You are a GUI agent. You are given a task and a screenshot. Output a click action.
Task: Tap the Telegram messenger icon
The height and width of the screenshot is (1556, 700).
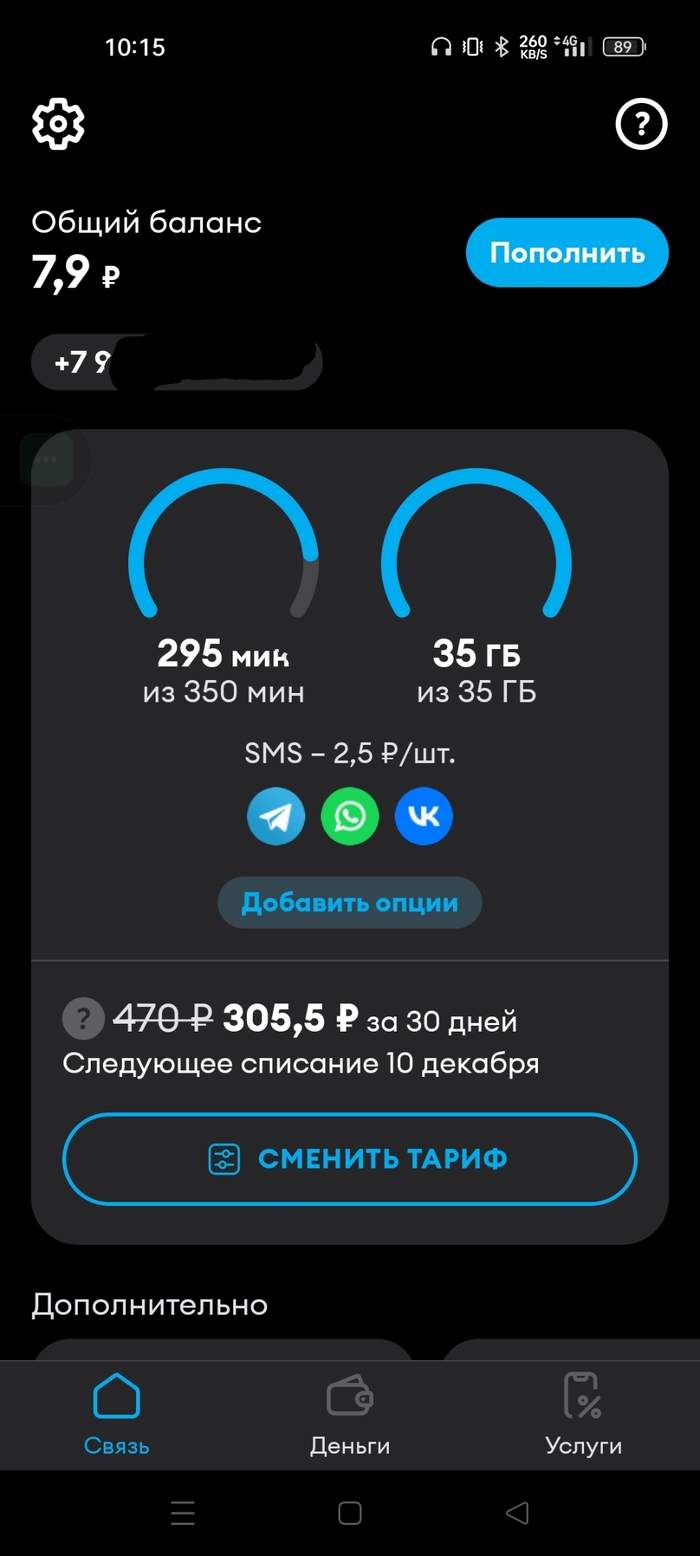(x=276, y=817)
